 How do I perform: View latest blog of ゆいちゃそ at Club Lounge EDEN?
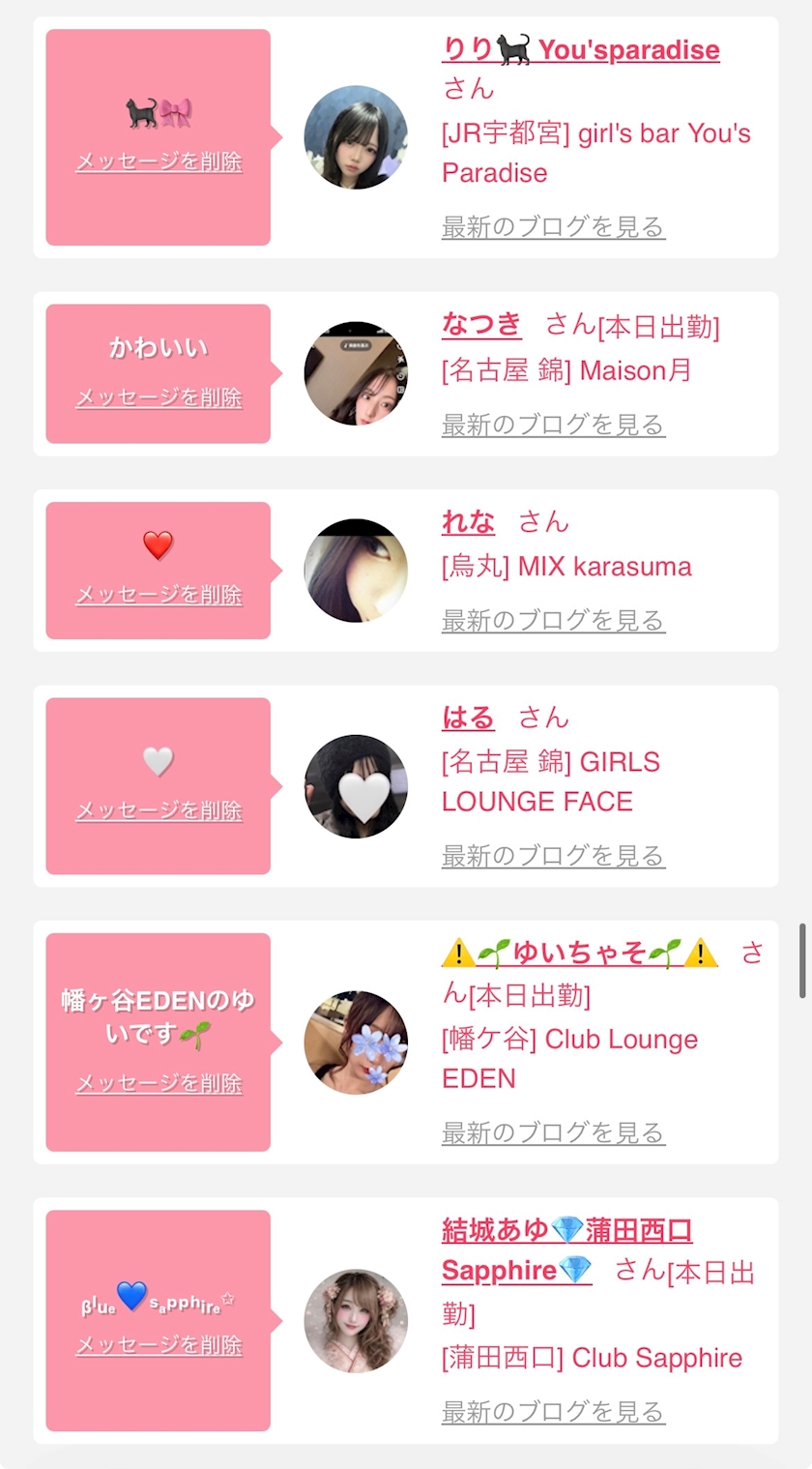553,1132
